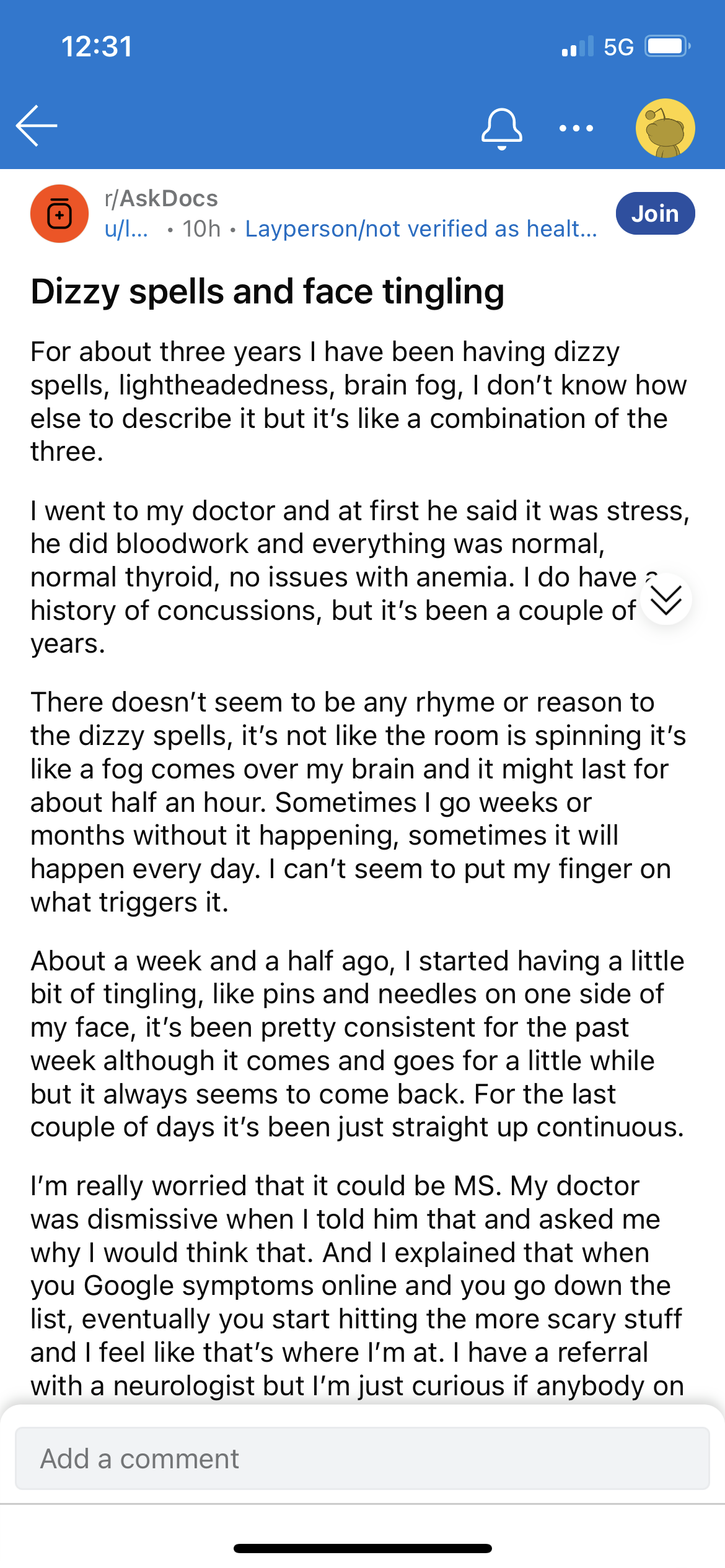Screen dimensions: 725x1568
Task: Open the r/AskDocs subreddit page
Action: pos(161,199)
